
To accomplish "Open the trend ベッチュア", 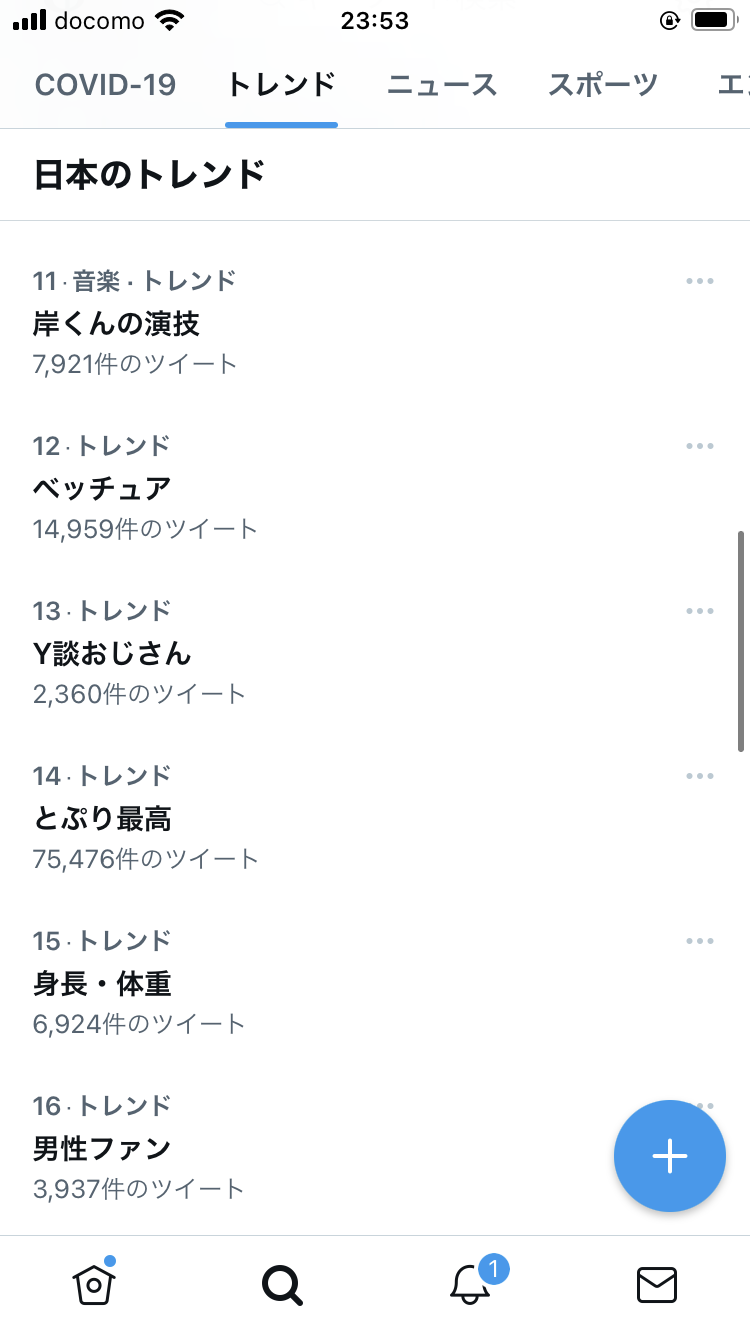I will (x=102, y=488).
